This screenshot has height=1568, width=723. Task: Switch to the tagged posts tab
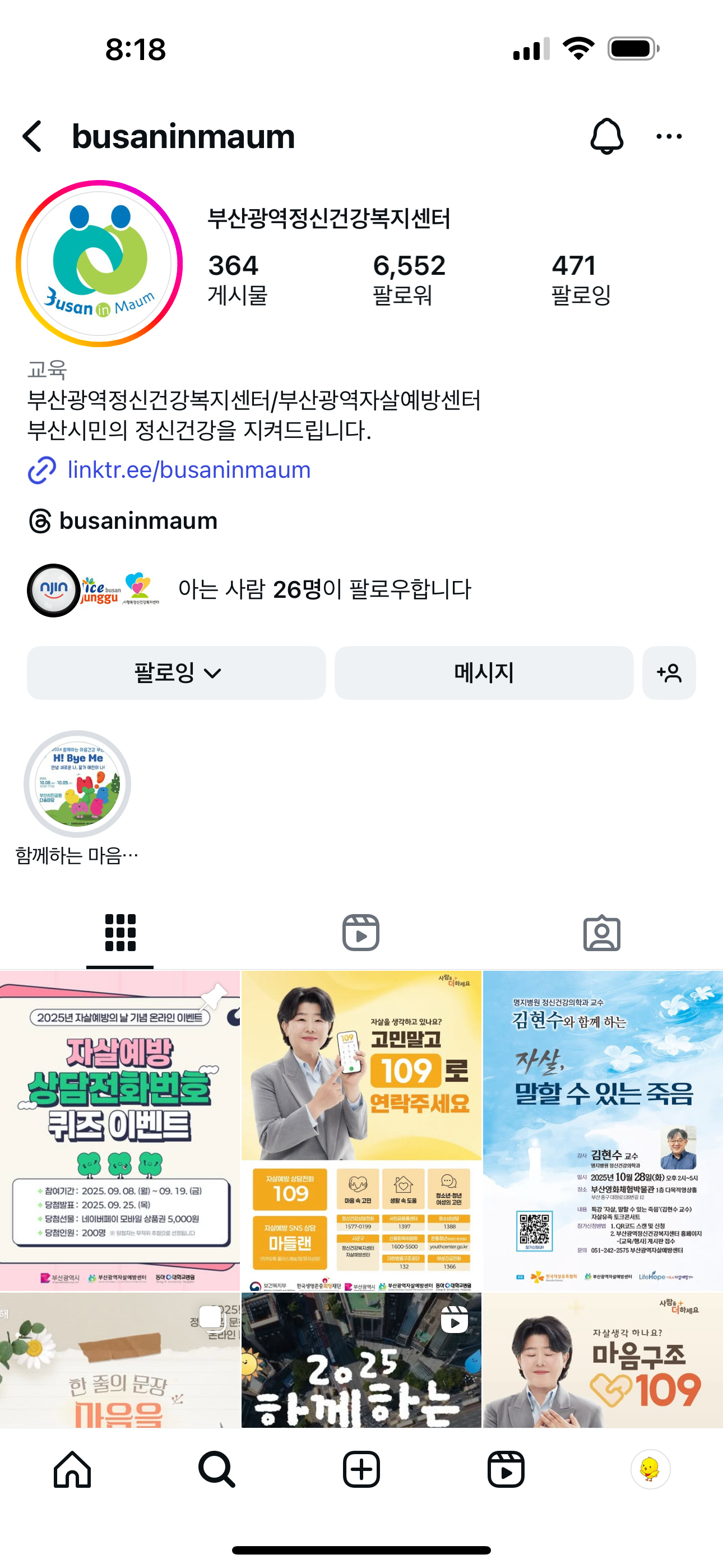tap(601, 933)
